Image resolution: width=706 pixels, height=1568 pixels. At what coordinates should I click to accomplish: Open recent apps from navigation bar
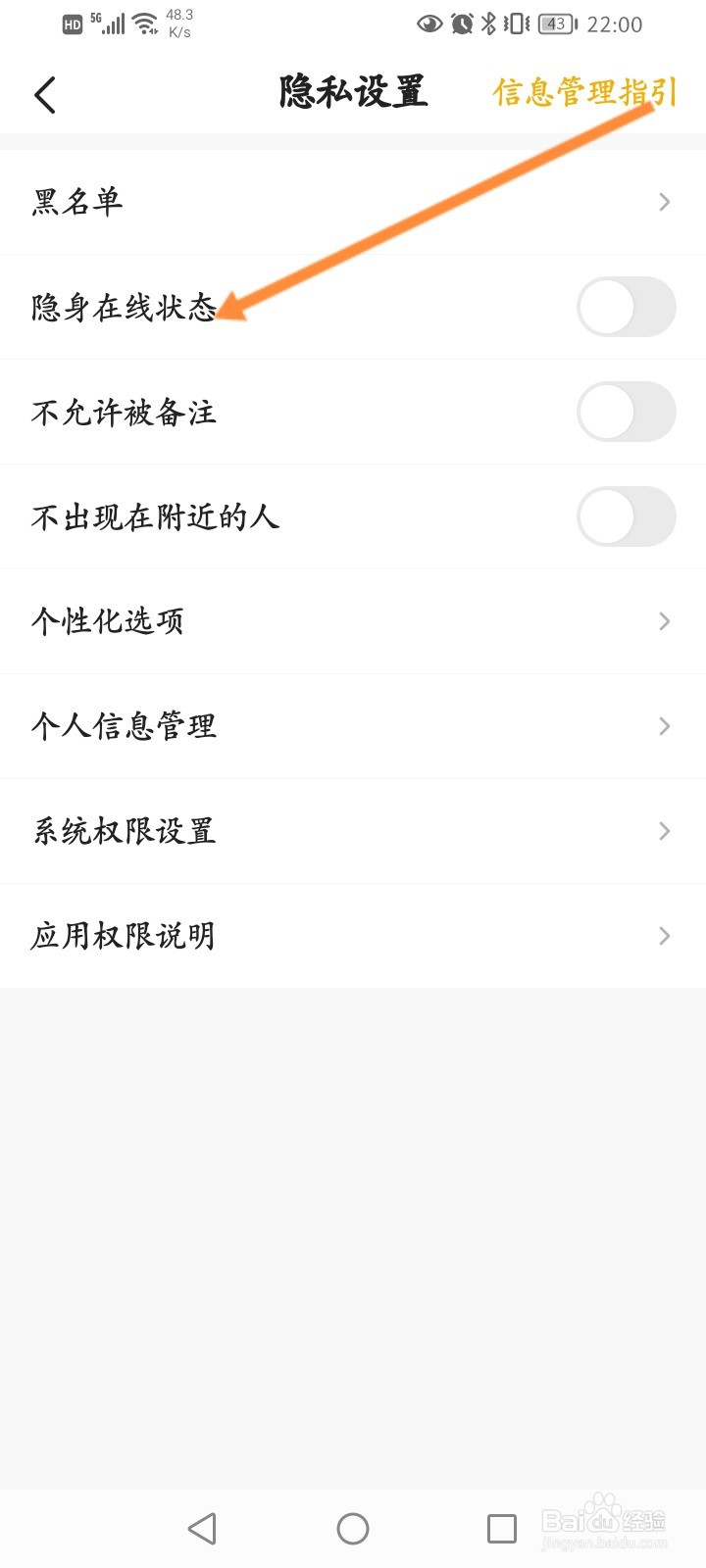click(501, 1529)
